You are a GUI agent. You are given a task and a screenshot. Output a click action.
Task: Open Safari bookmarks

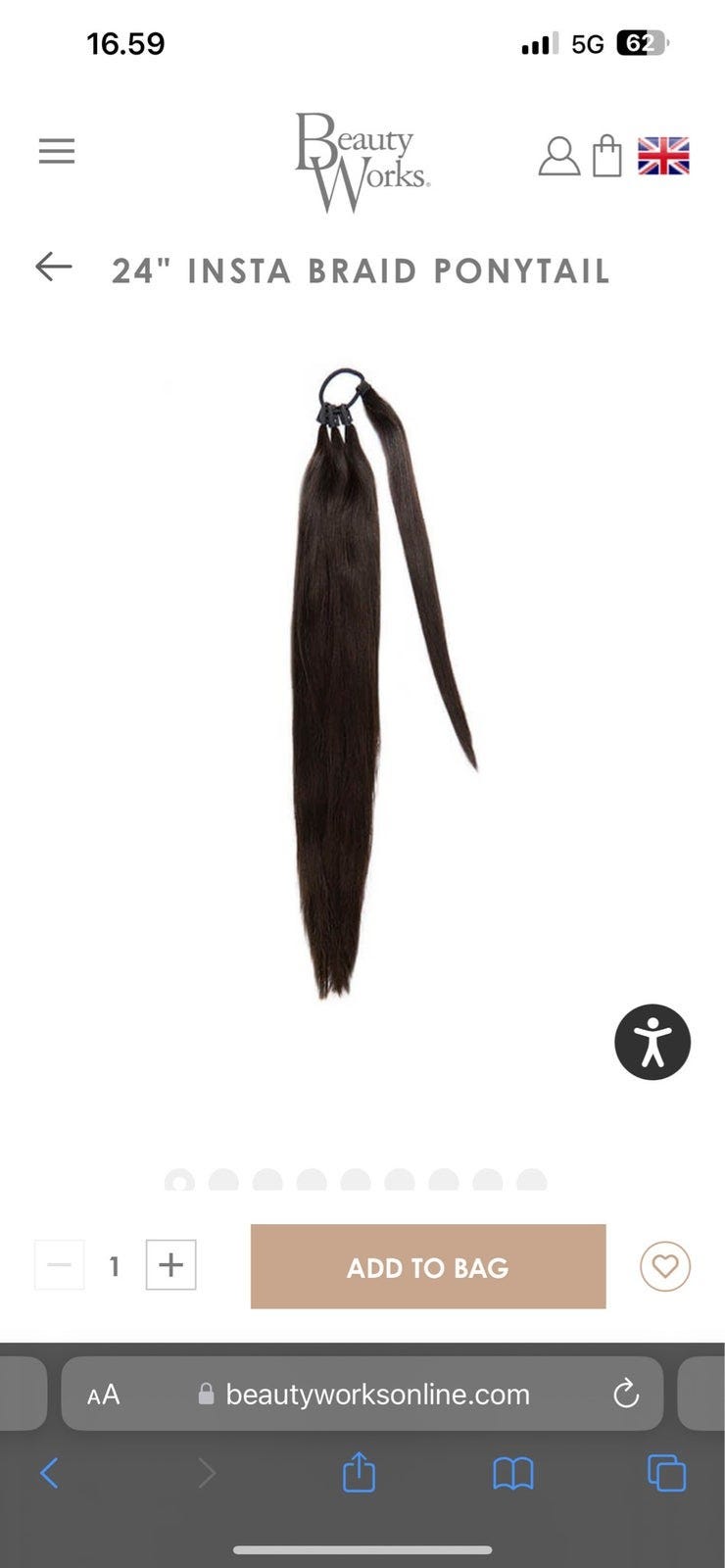point(512,1473)
